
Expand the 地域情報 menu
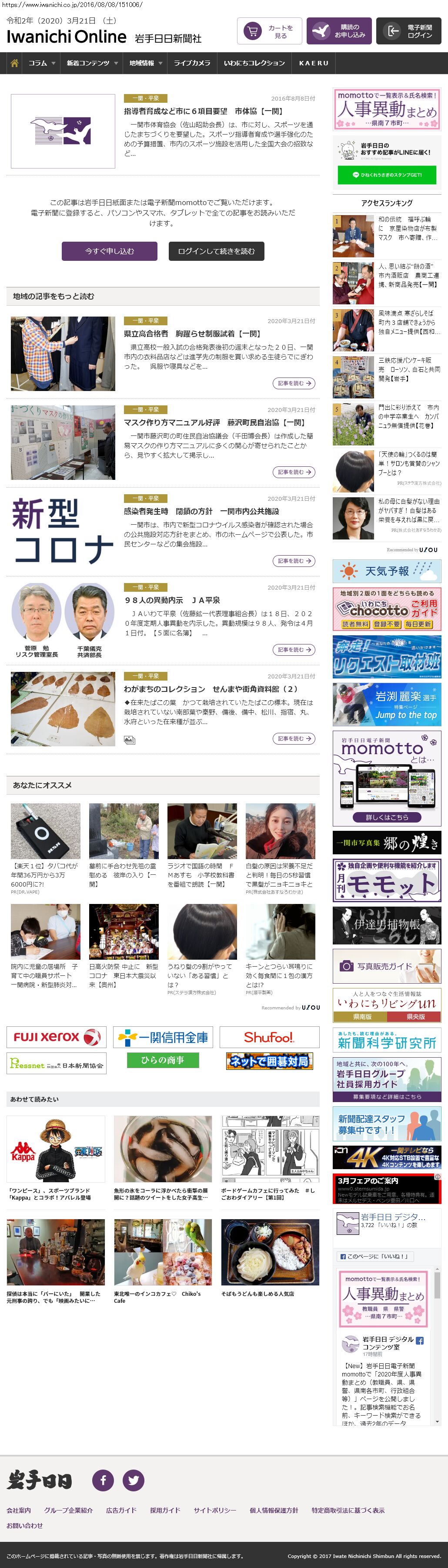(x=145, y=63)
